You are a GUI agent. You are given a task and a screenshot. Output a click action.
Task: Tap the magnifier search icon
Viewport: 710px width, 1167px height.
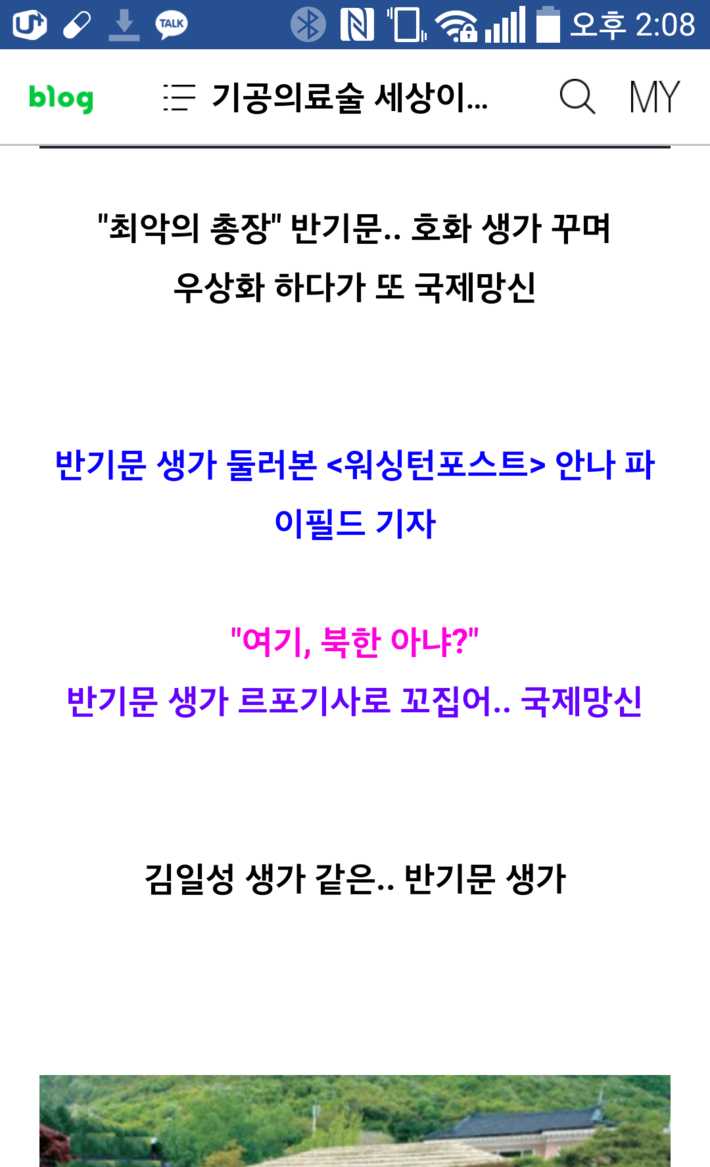[576, 97]
